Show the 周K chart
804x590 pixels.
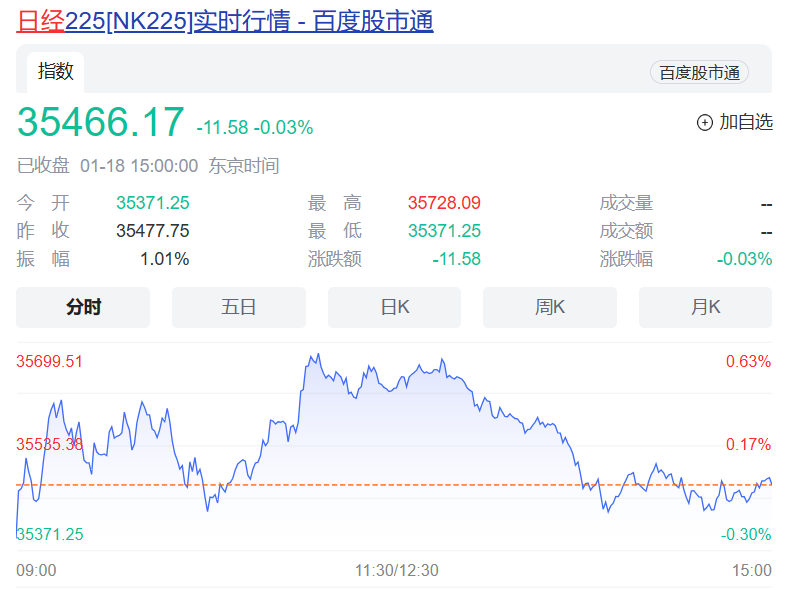click(550, 307)
